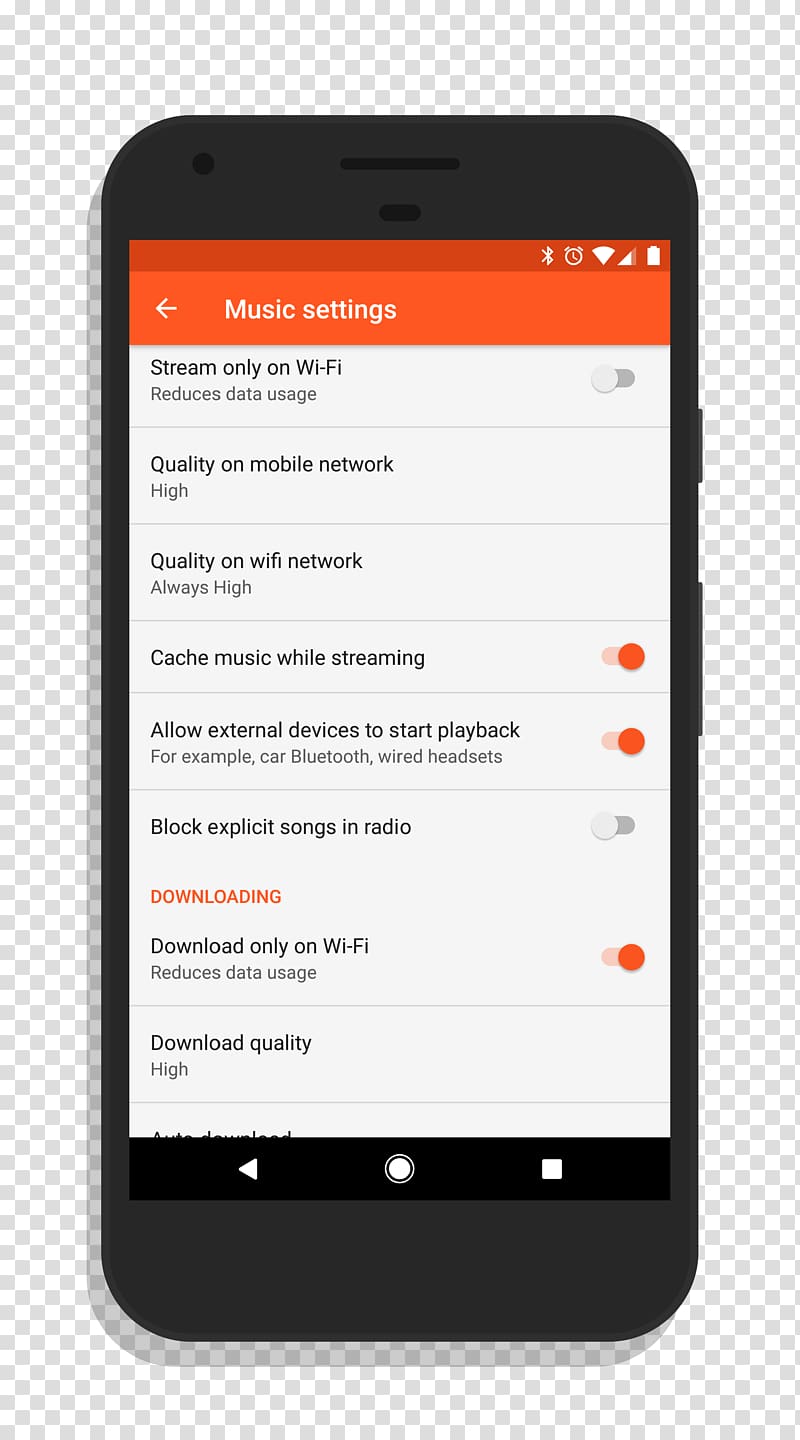Open recent apps from navigation bar
Screen dimensions: 800x1440
(x=552, y=1169)
